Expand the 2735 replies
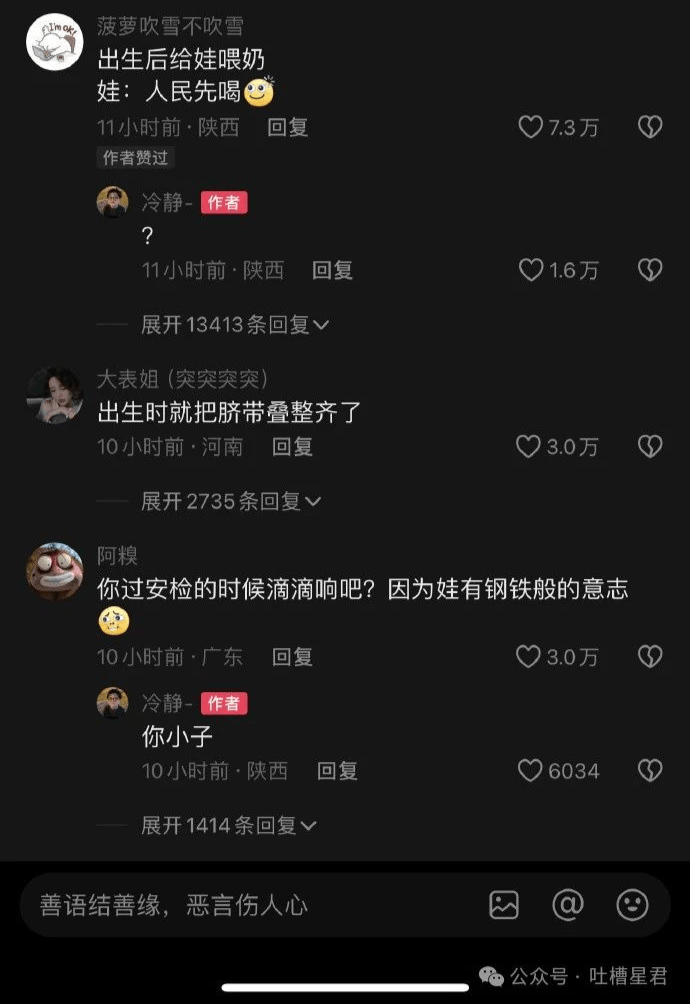 (231, 501)
